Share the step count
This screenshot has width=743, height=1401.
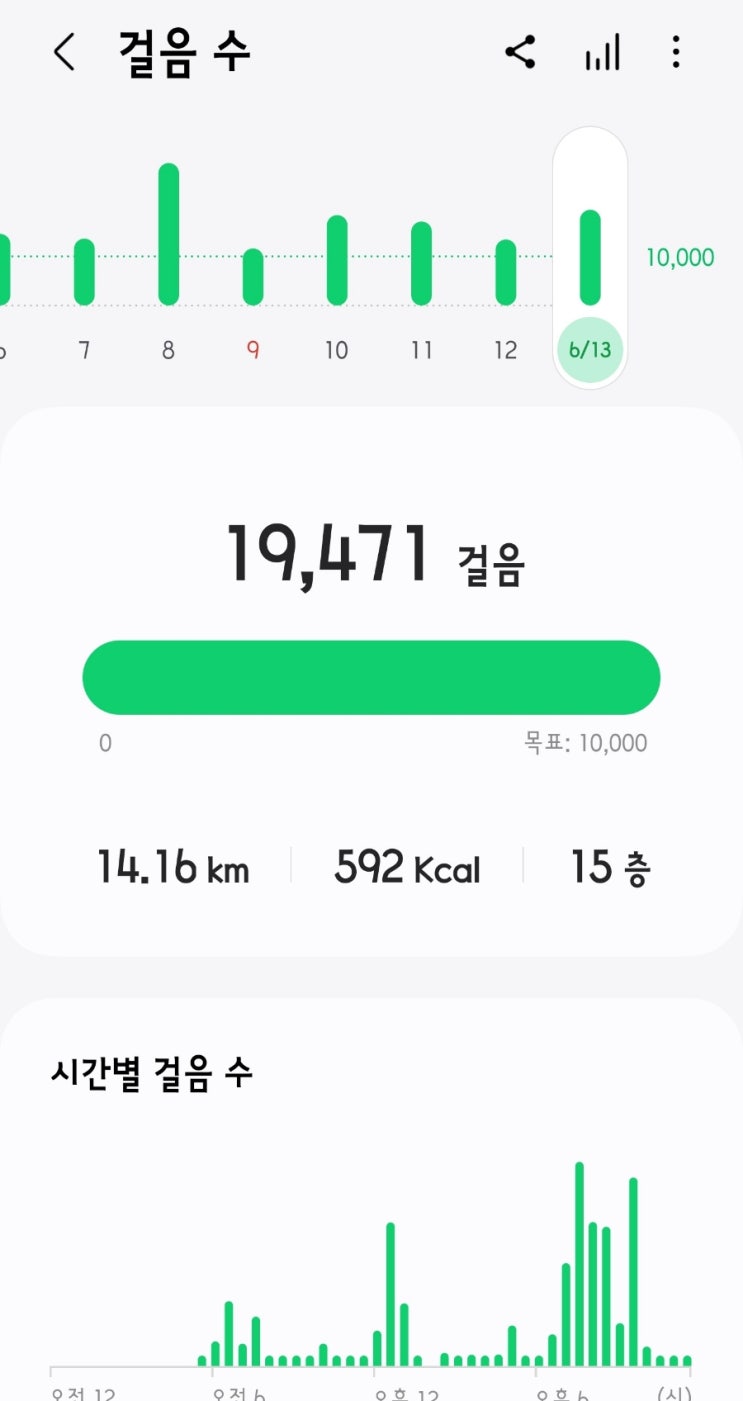(x=520, y=52)
